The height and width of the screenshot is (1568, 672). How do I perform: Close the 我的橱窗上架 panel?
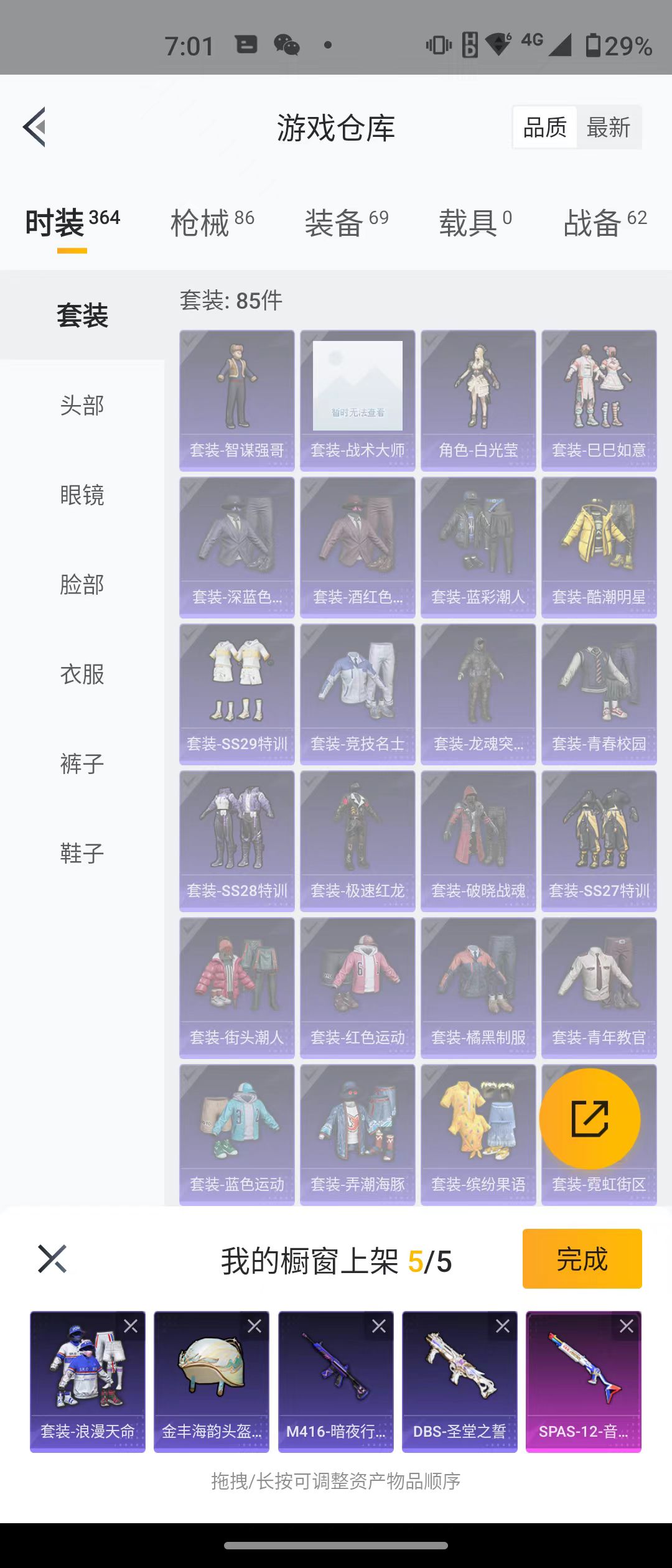coord(52,1259)
